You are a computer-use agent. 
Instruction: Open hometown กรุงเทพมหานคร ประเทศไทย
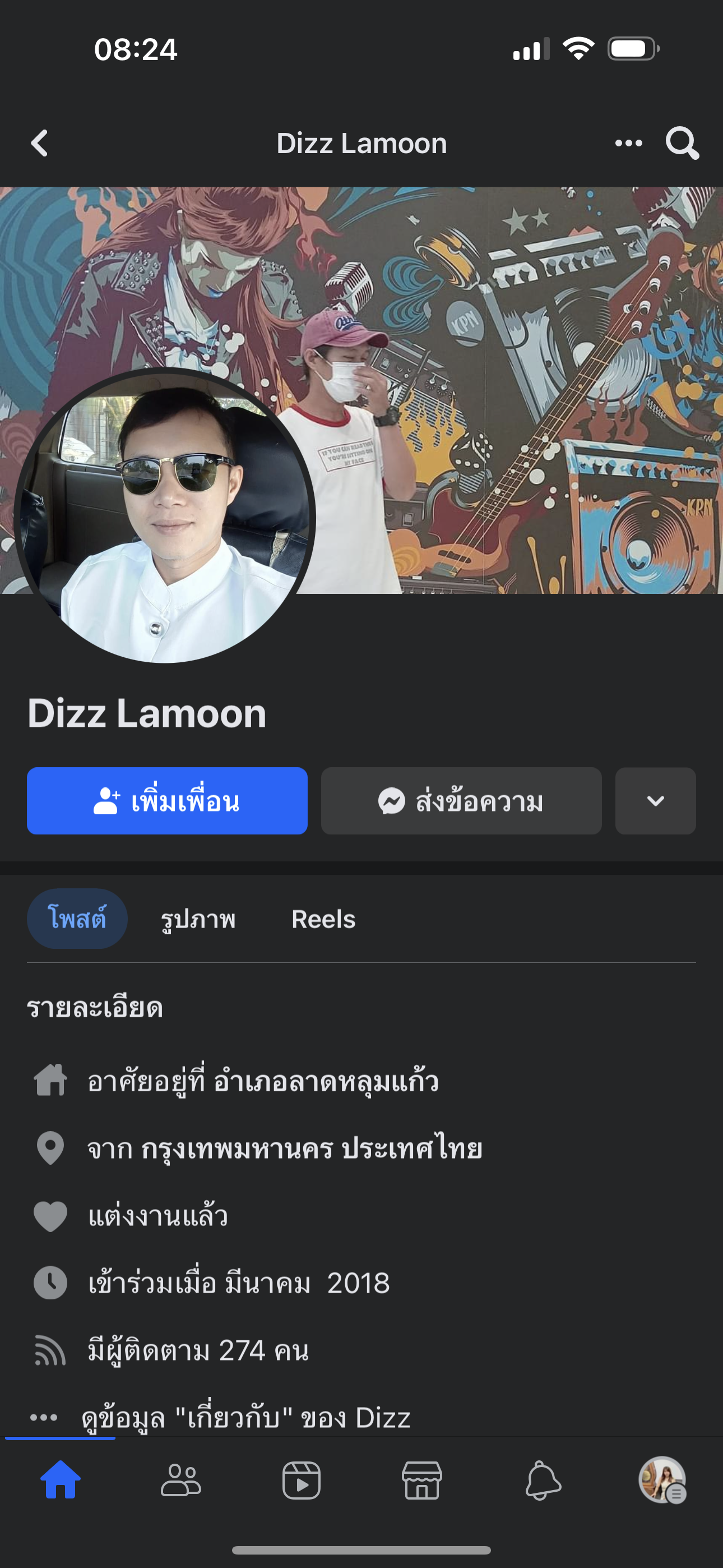coord(312,1149)
